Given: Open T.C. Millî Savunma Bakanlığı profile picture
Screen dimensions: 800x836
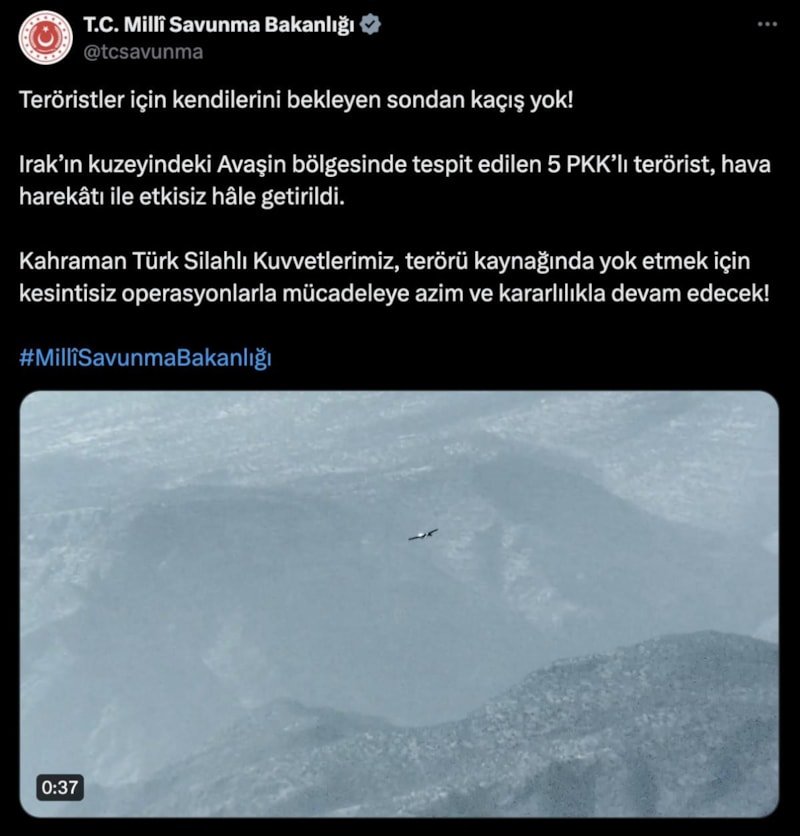Looking at the screenshot, I should tap(46, 37).
